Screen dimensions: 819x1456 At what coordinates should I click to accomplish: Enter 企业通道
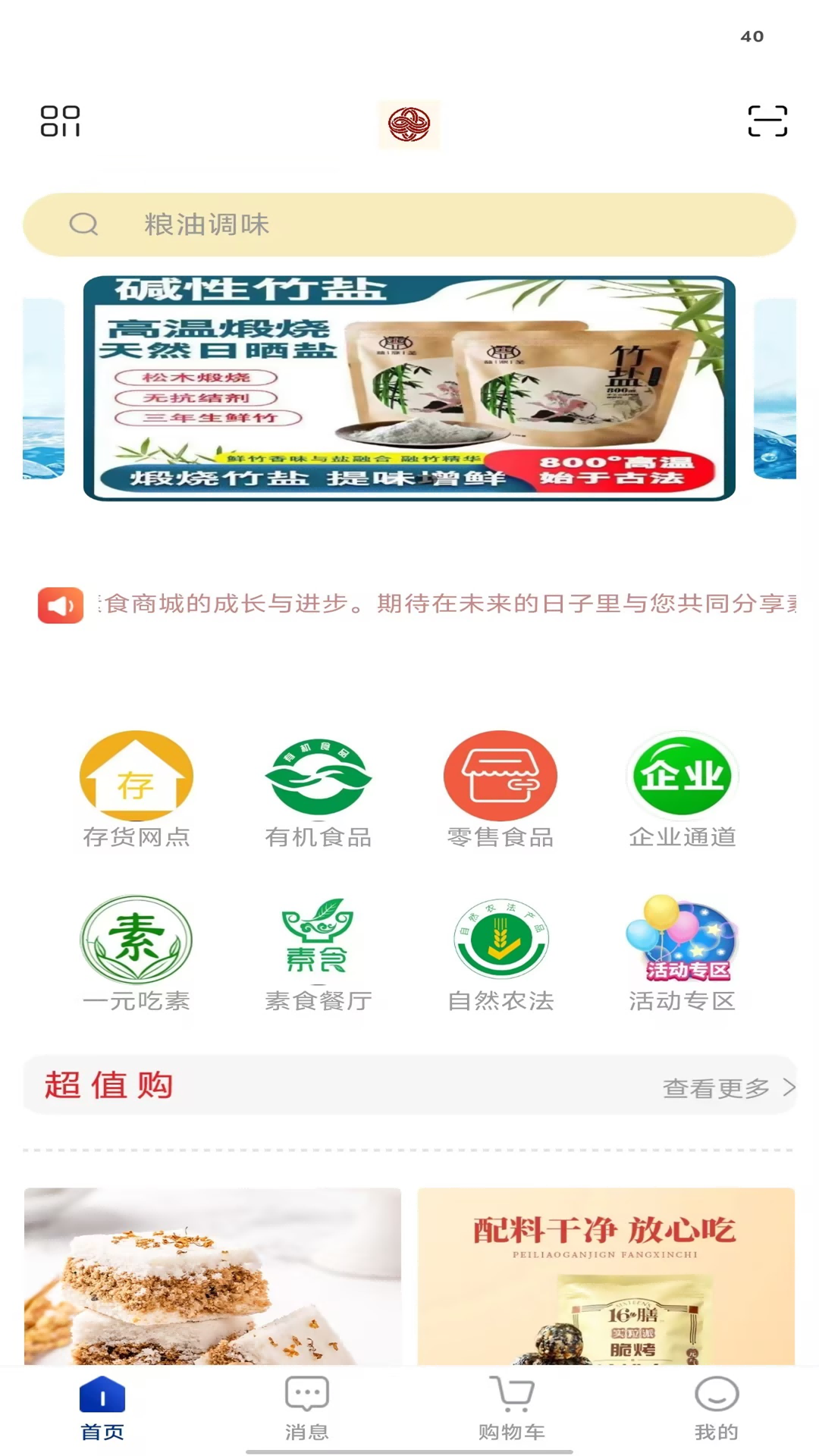pyautogui.click(x=682, y=789)
